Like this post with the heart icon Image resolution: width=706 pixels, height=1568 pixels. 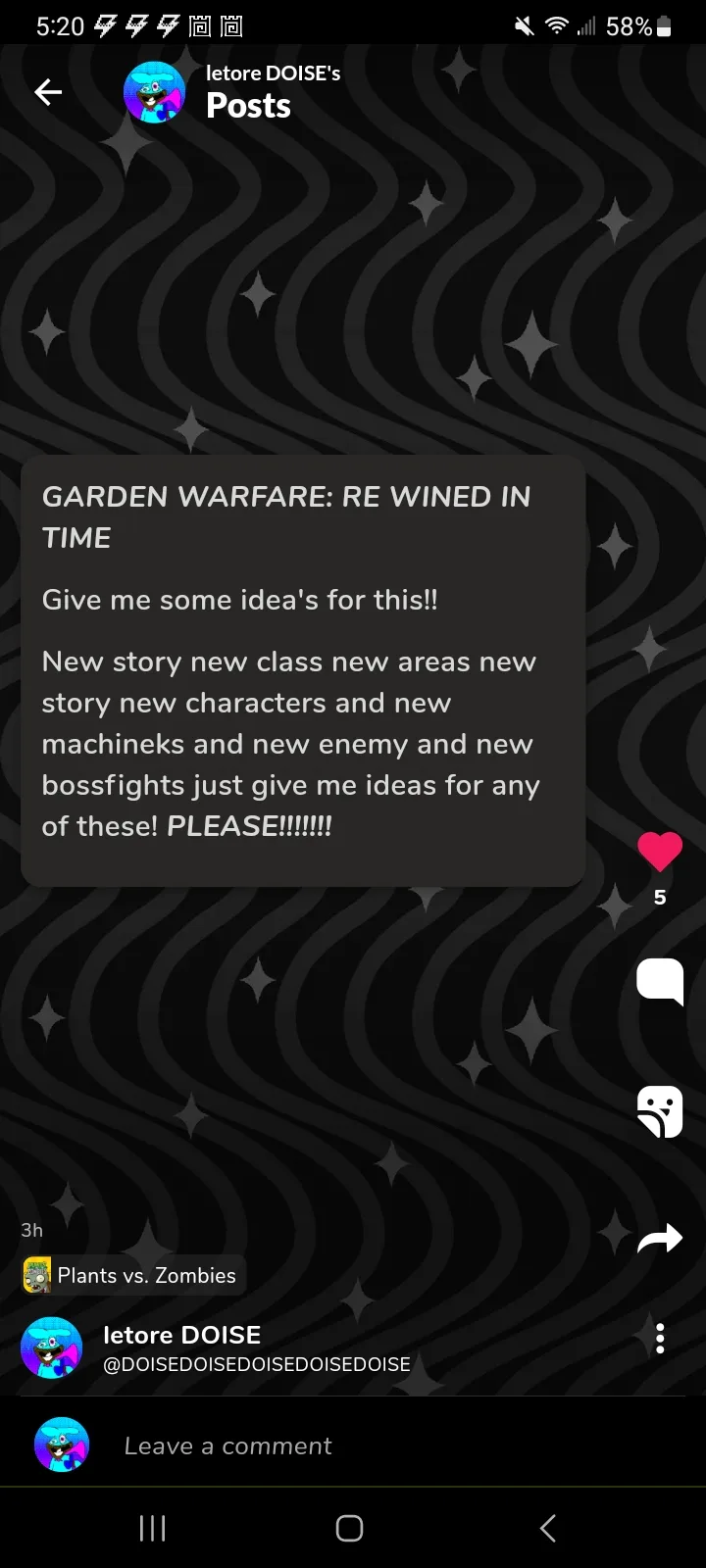660,852
